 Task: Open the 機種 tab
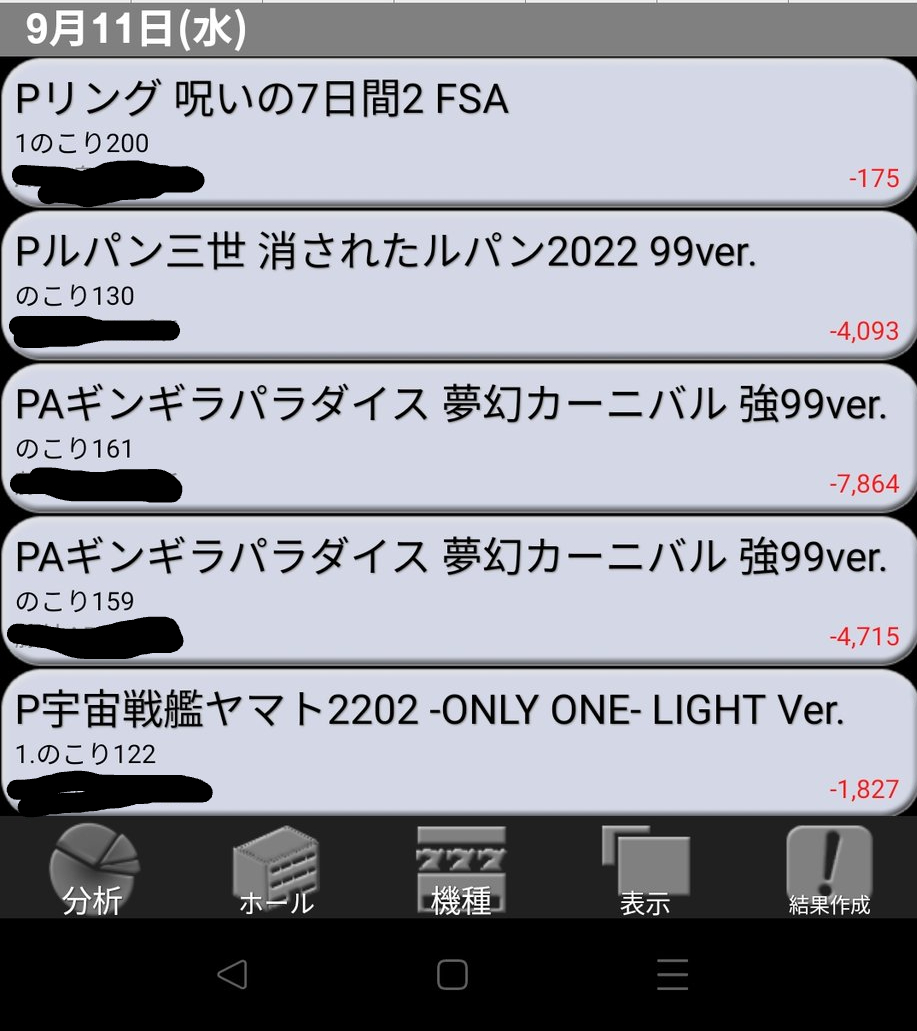coord(461,870)
